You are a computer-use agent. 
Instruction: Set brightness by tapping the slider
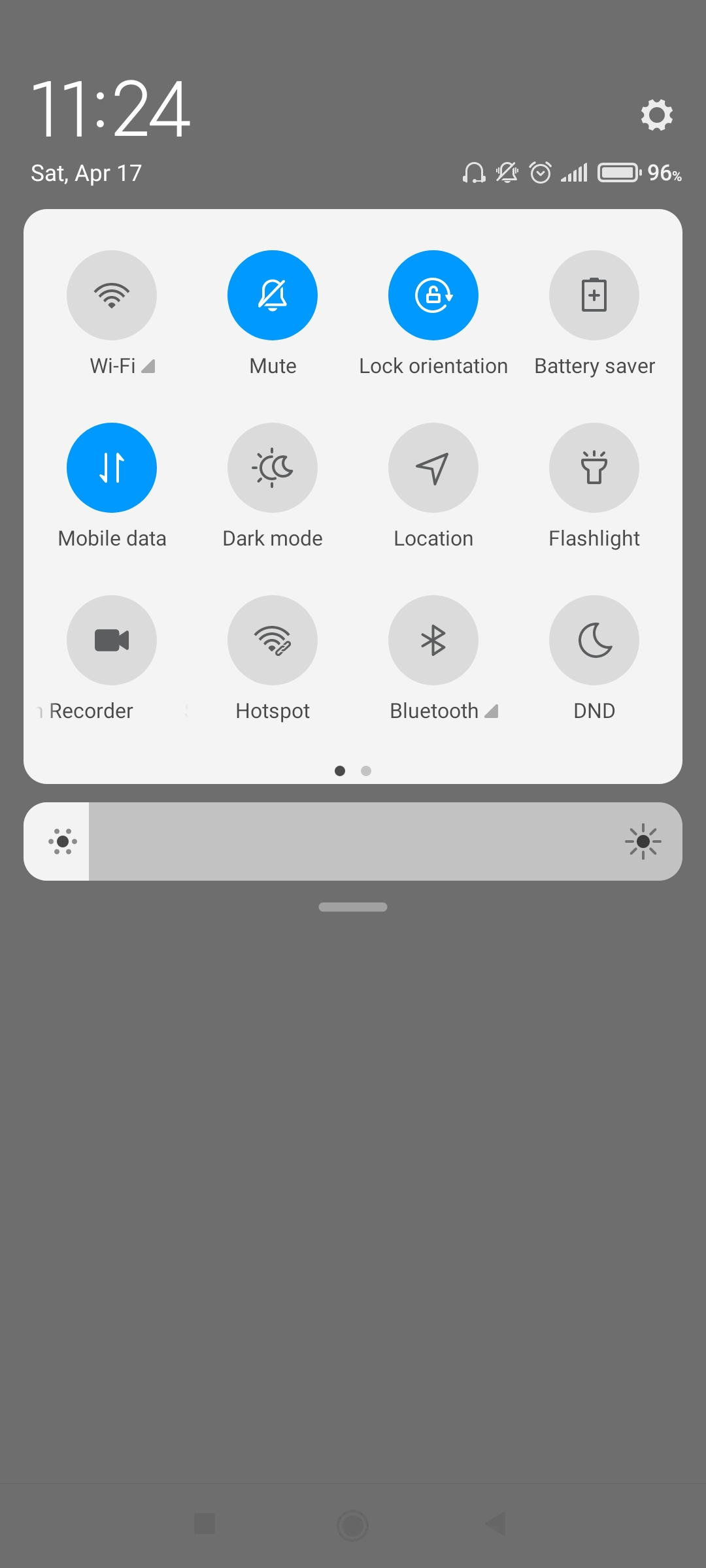[x=353, y=841]
